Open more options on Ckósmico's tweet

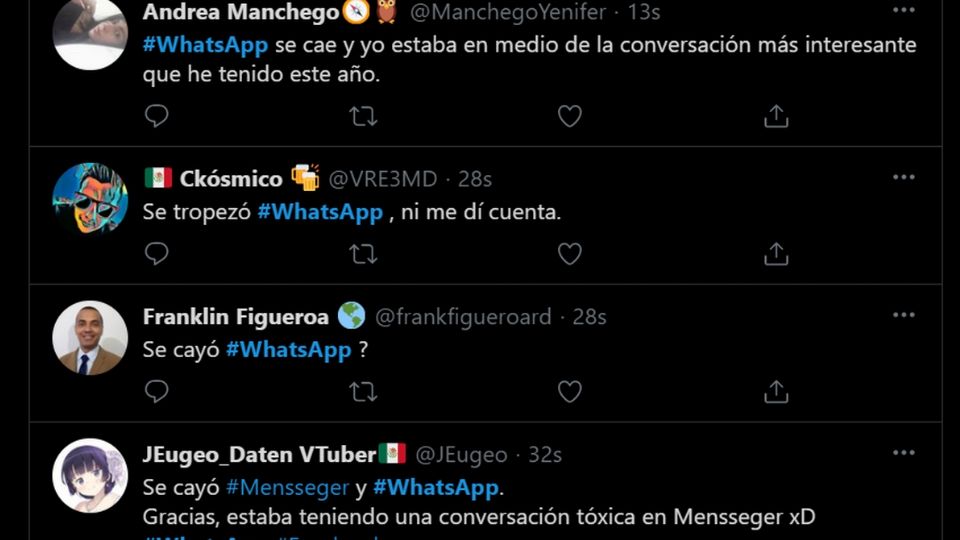pyautogui.click(x=904, y=177)
